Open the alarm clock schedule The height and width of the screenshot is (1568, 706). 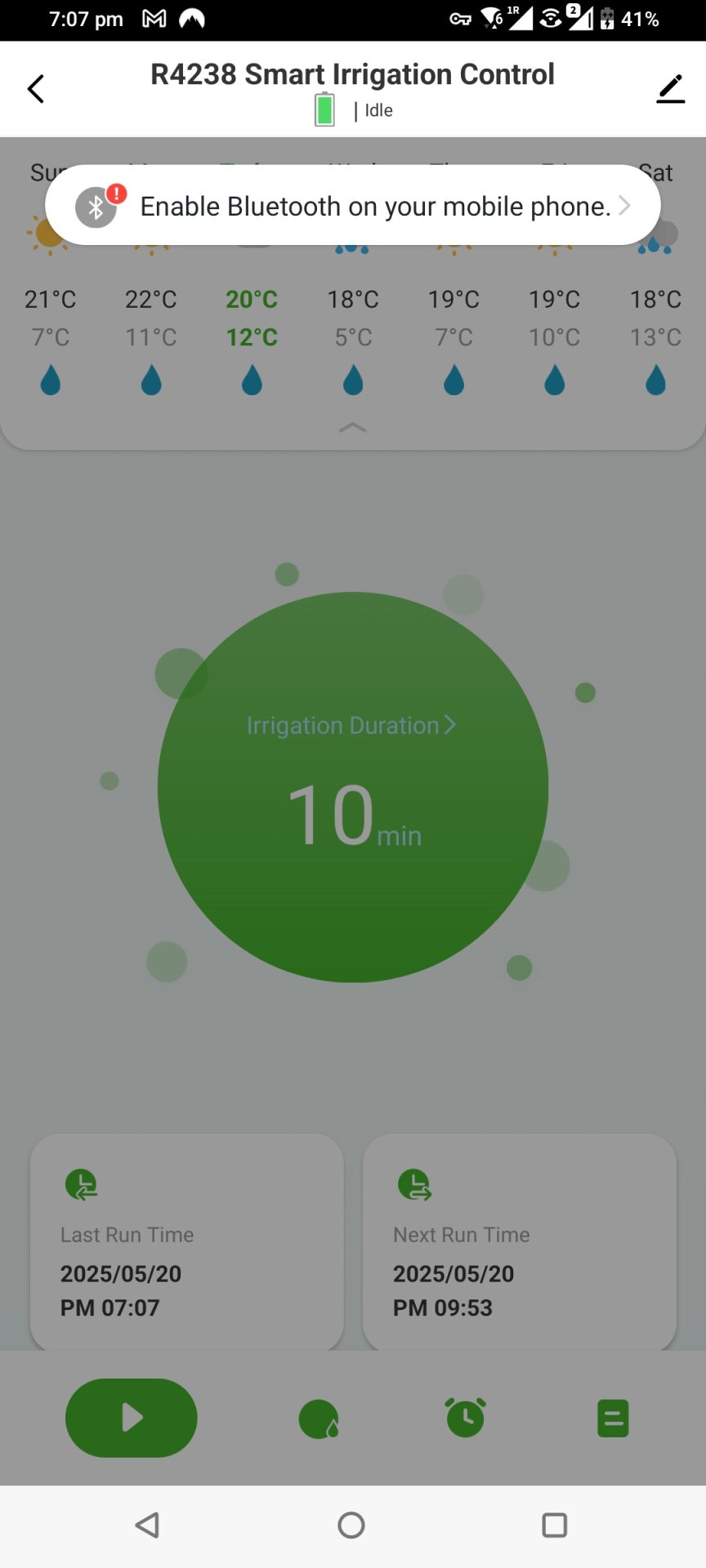pyautogui.click(x=465, y=1418)
